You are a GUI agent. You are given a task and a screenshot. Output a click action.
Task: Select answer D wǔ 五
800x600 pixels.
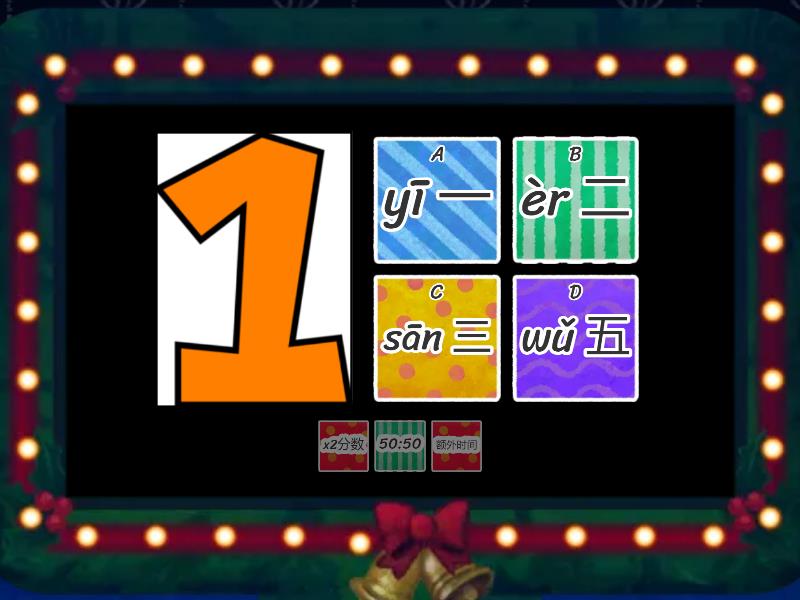click(576, 338)
